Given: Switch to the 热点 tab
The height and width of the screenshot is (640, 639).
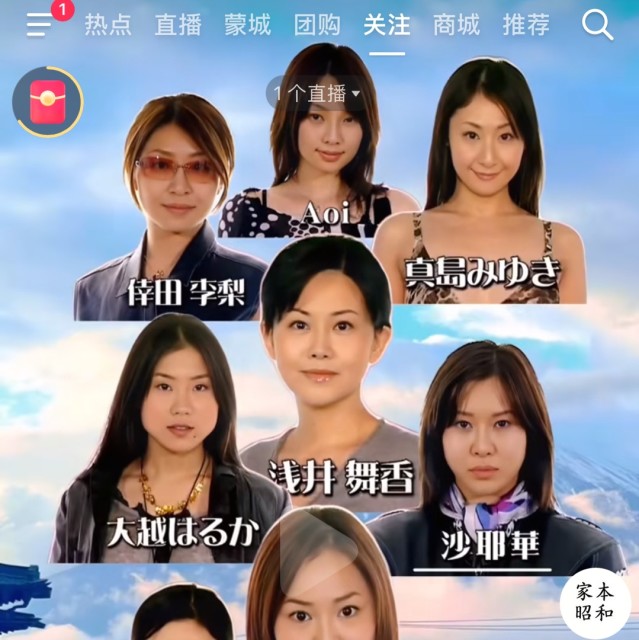Looking at the screenshot, I should click(x=107, y=25).
